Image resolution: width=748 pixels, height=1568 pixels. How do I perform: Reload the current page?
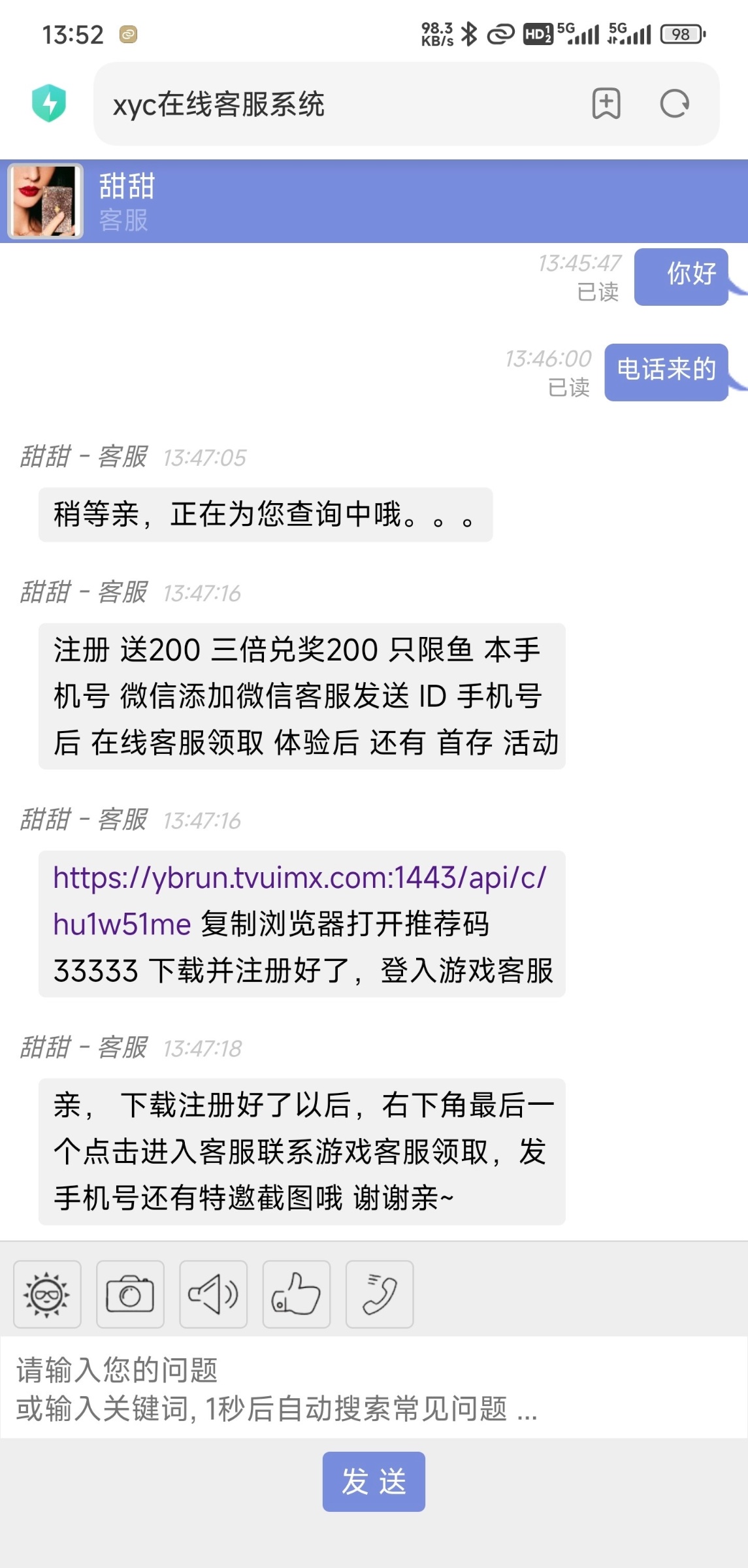tap(674, 103)
